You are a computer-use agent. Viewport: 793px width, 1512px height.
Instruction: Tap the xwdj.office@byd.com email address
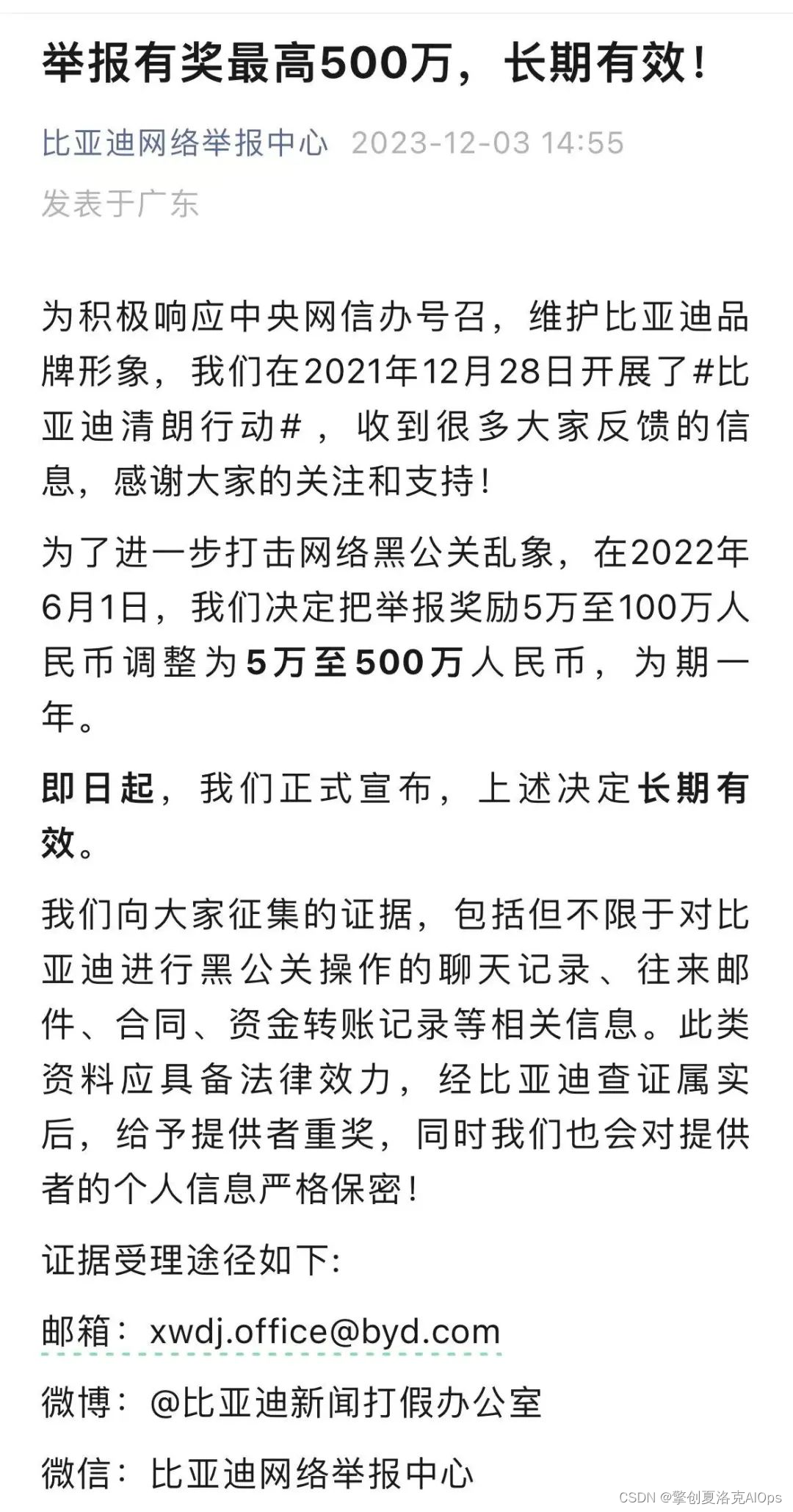(325, 1332)
